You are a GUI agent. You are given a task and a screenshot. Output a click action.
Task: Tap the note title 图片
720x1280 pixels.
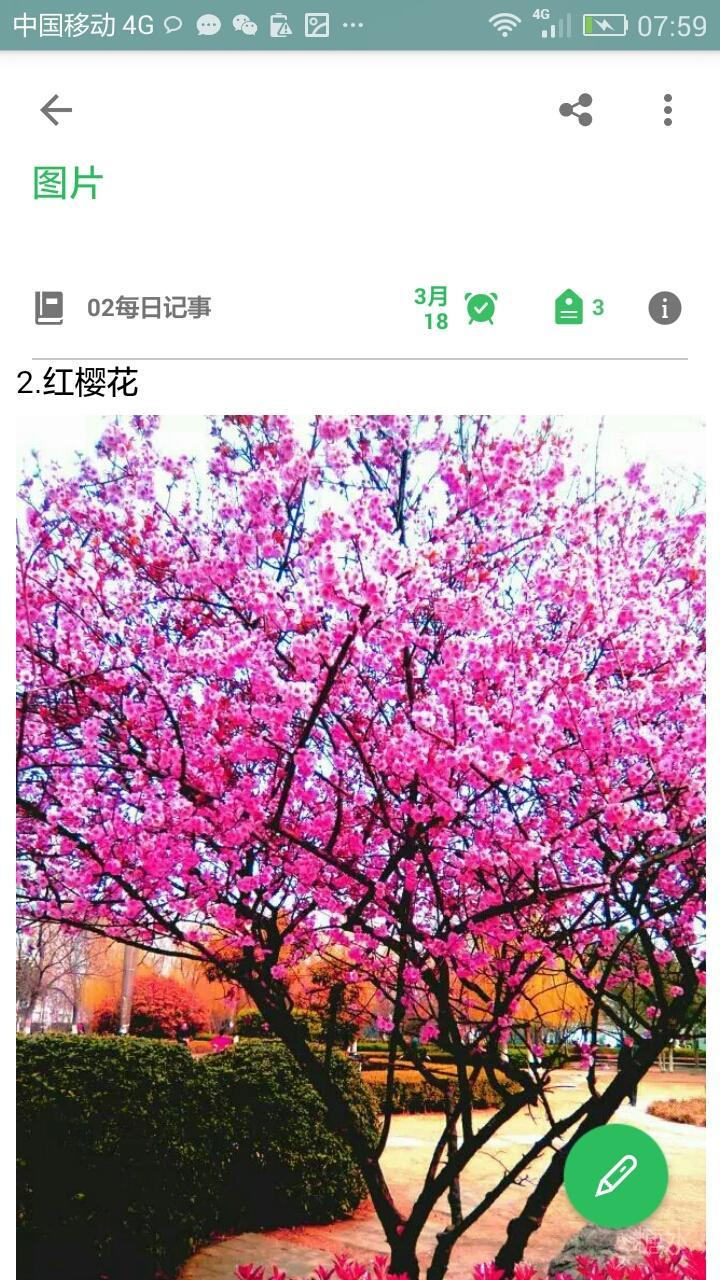click(68, 184)
